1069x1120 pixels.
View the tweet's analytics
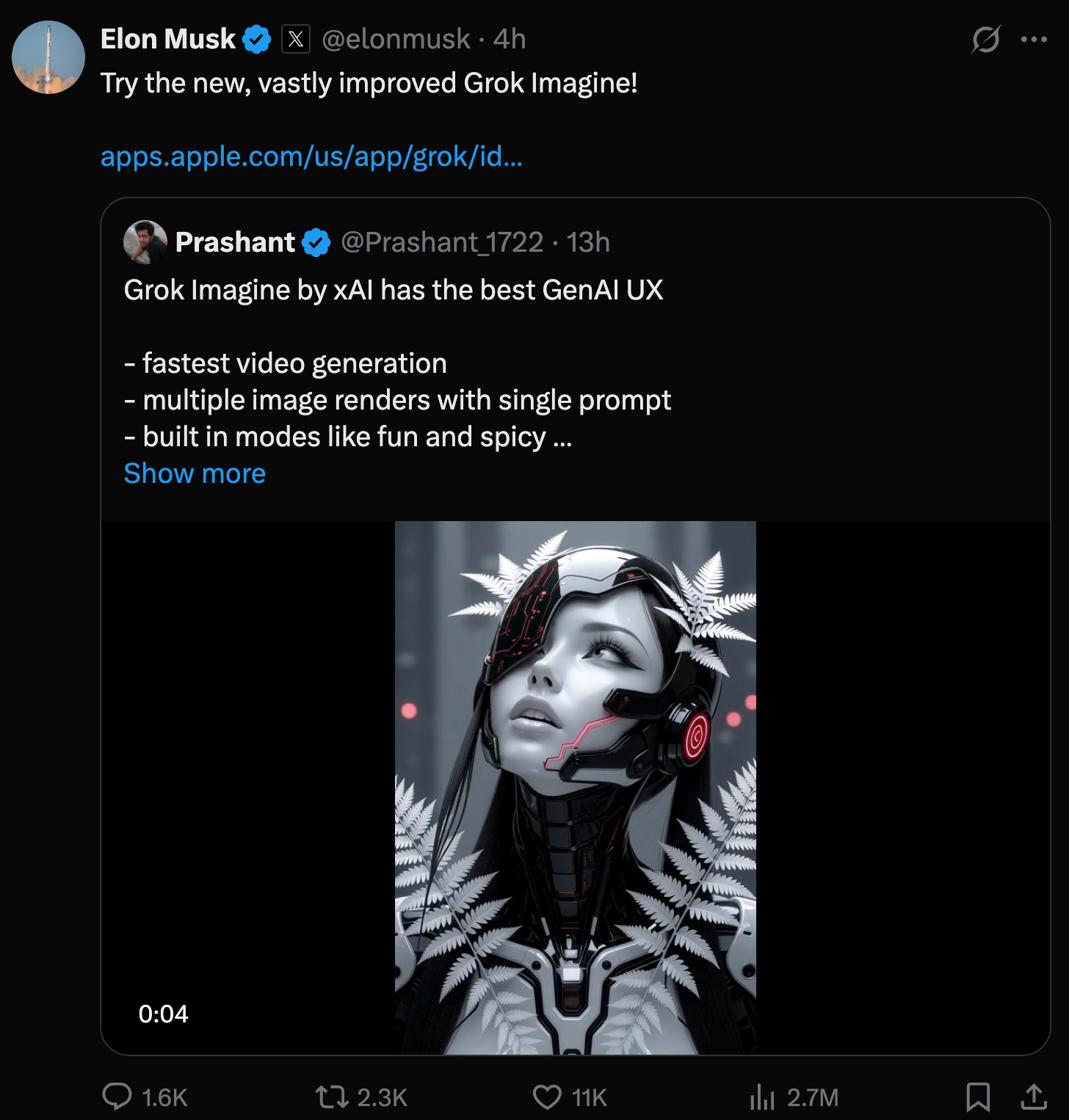tap(763, 1097)
